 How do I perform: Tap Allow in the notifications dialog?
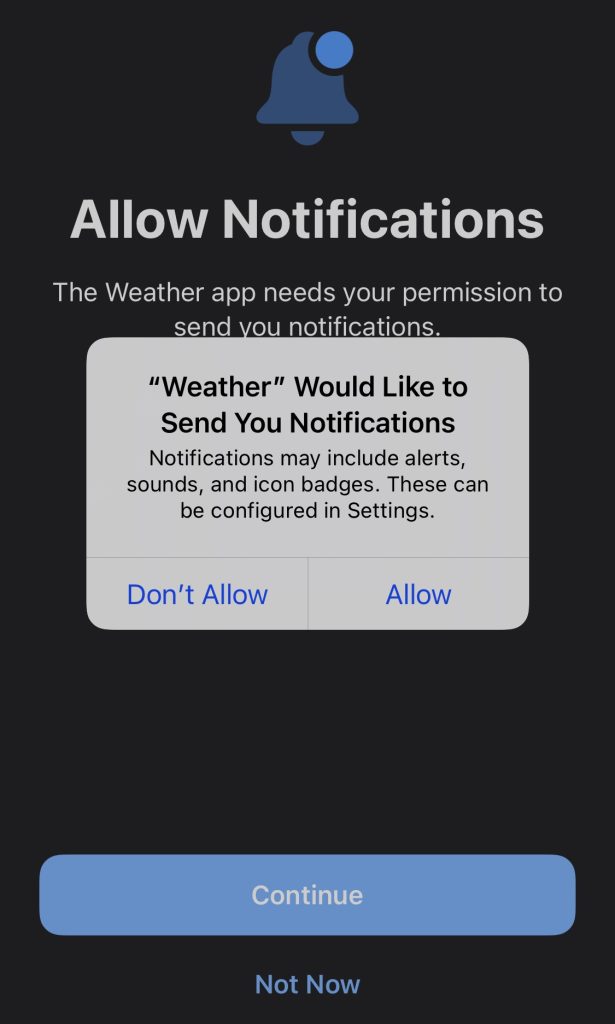pos(418,594)
